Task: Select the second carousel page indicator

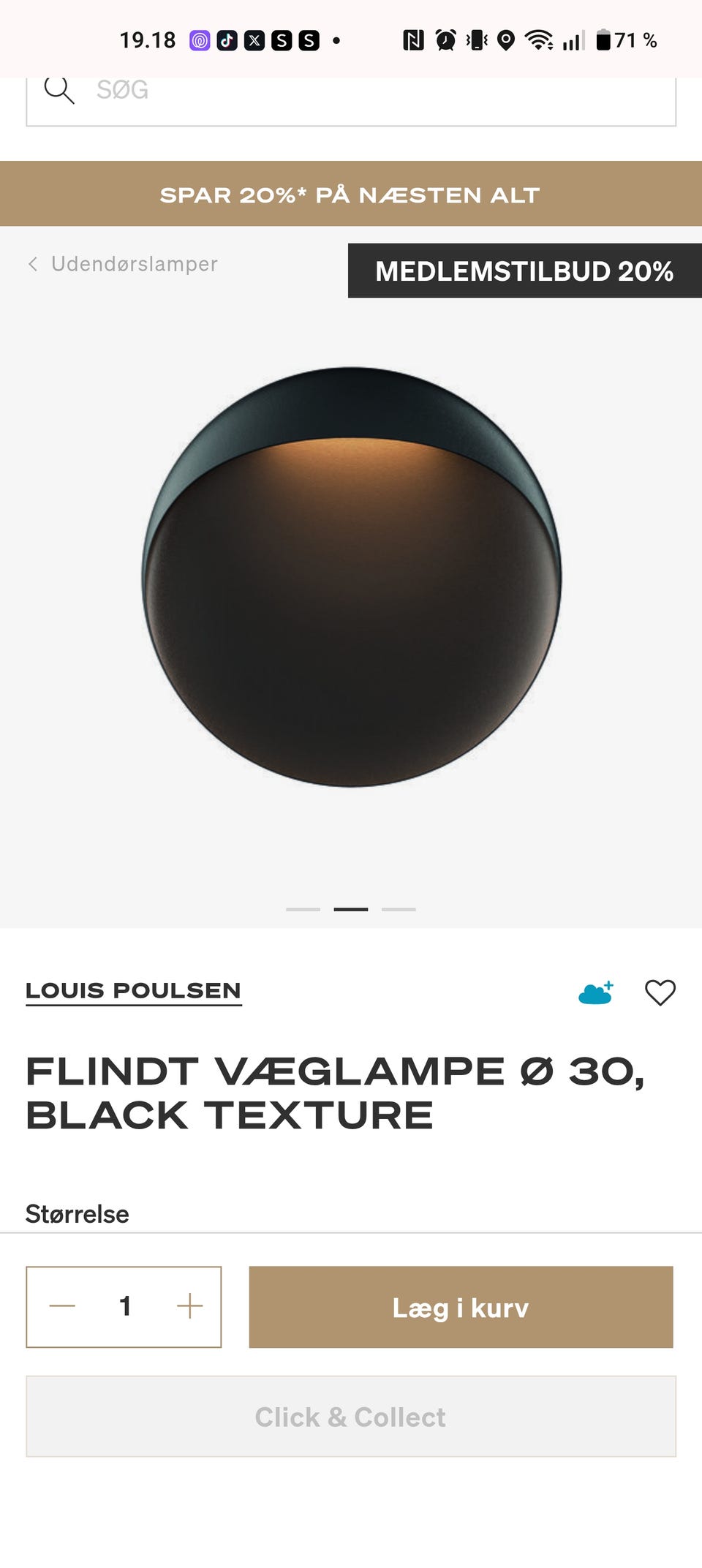Action: click(x=351, y=909)
